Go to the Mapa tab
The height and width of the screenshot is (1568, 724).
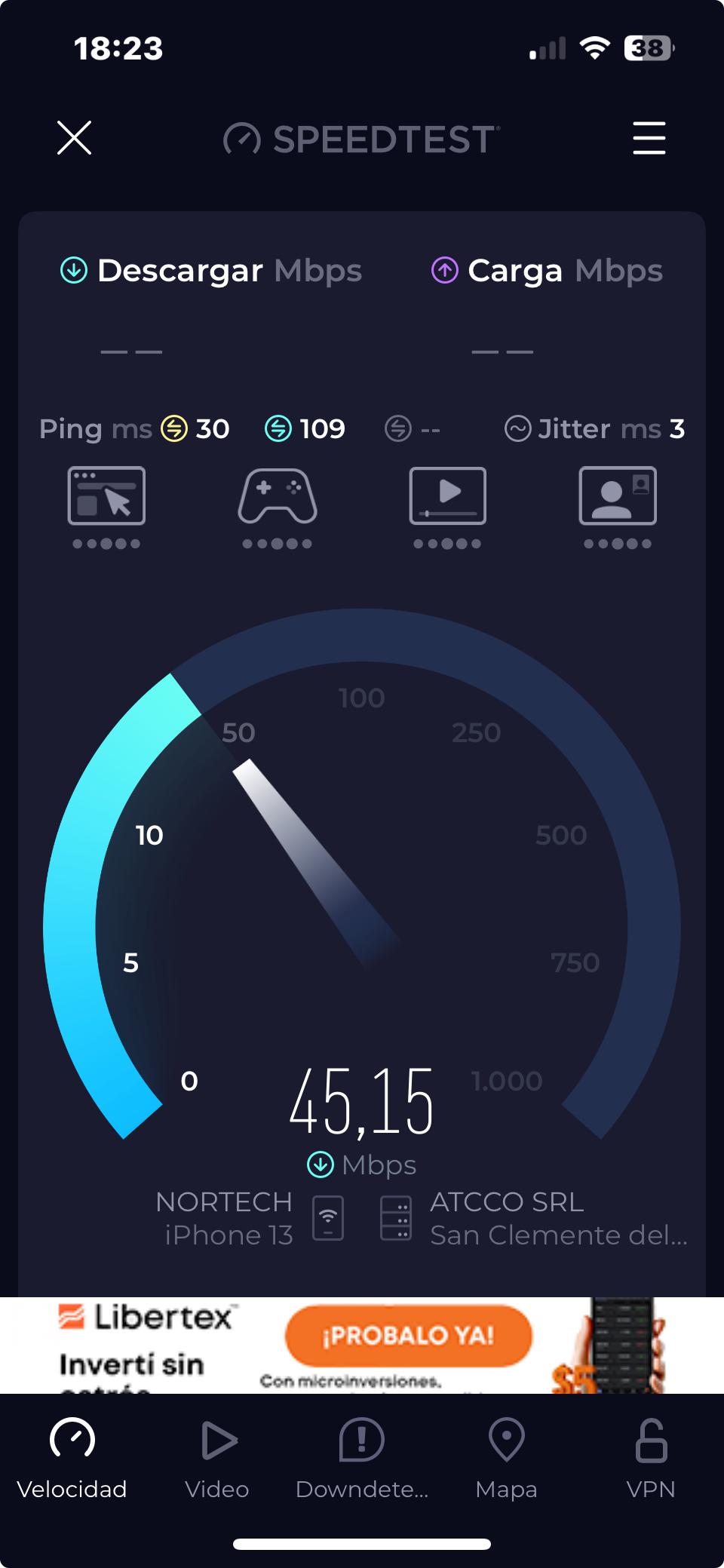(x=507, y=1459)
